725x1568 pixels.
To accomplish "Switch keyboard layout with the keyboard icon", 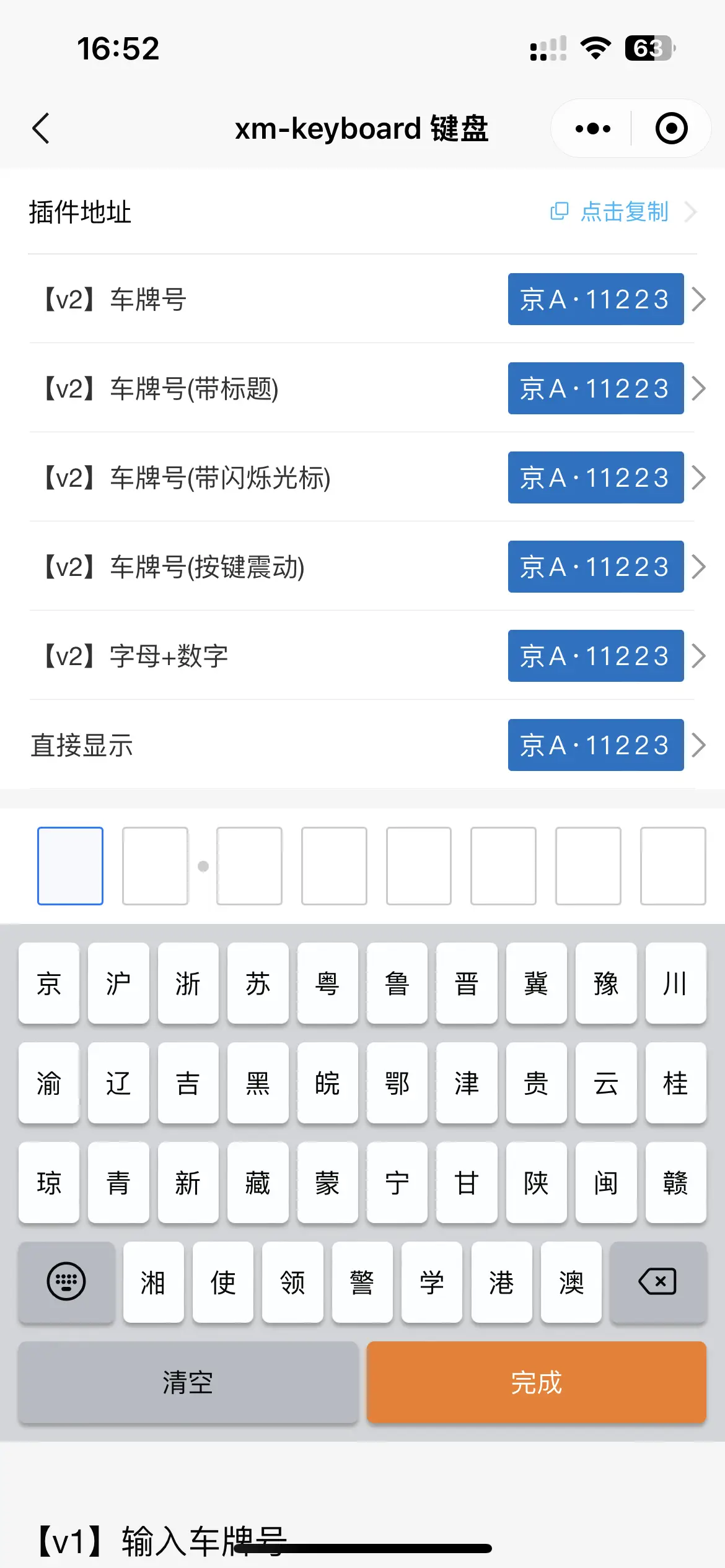I will [66, 1282].
